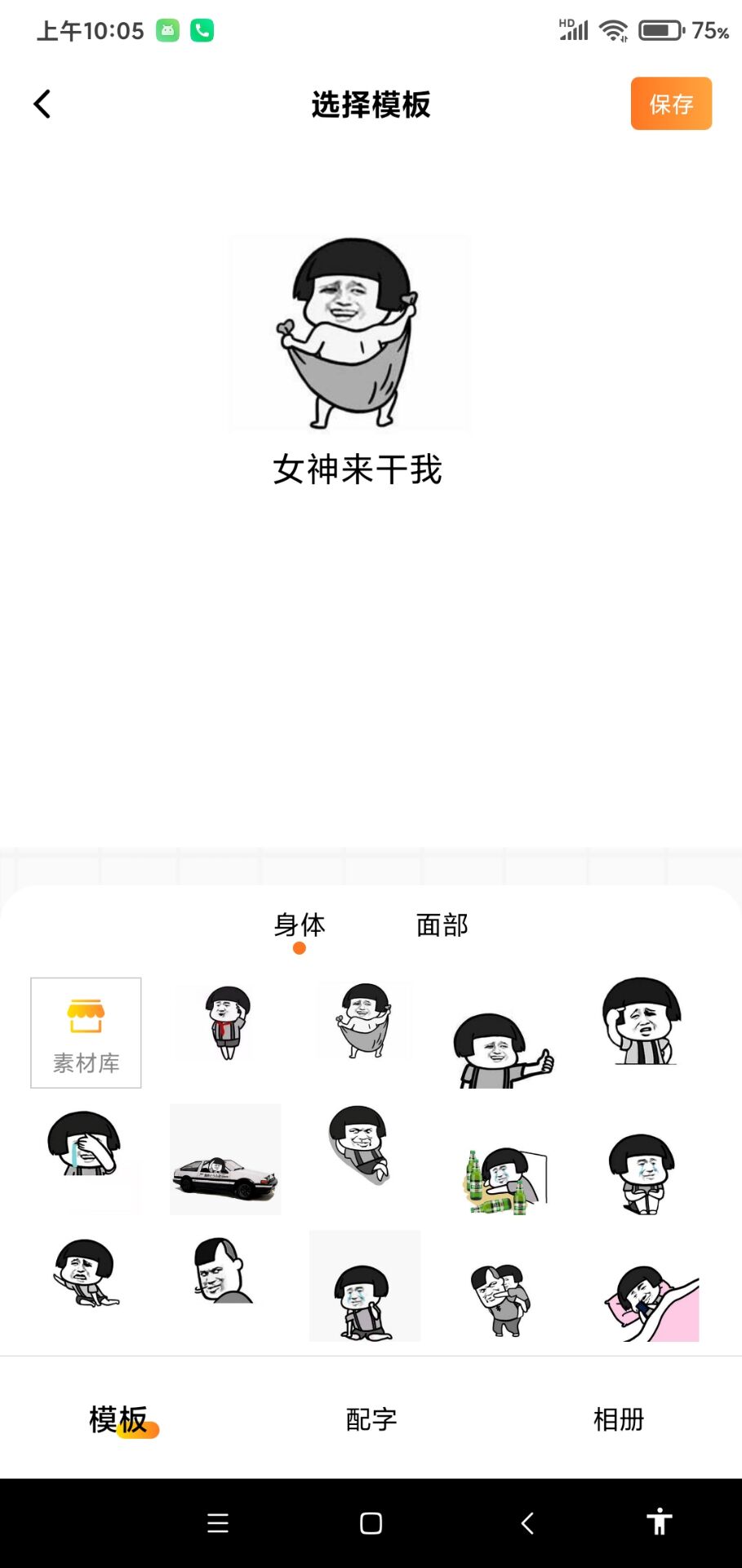Viewport: 742px width, 1568px height.
Task: Choose the piggyback hugging characters template
Action: [502, 1298]
